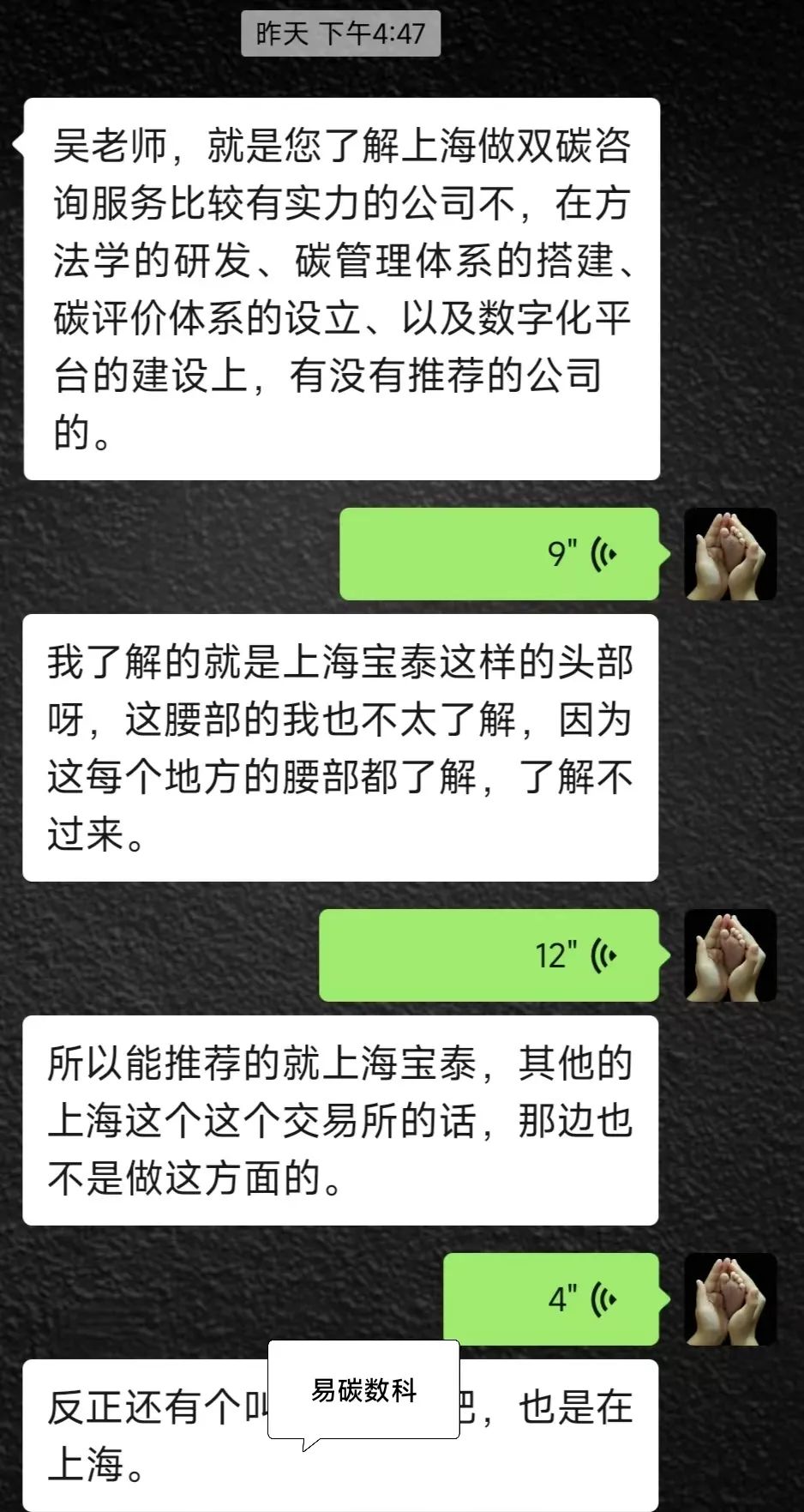Viewport: 804px width, 1512px height.
Task: Open sender's avatar next to 12" voice message
Action: [730, 955]
